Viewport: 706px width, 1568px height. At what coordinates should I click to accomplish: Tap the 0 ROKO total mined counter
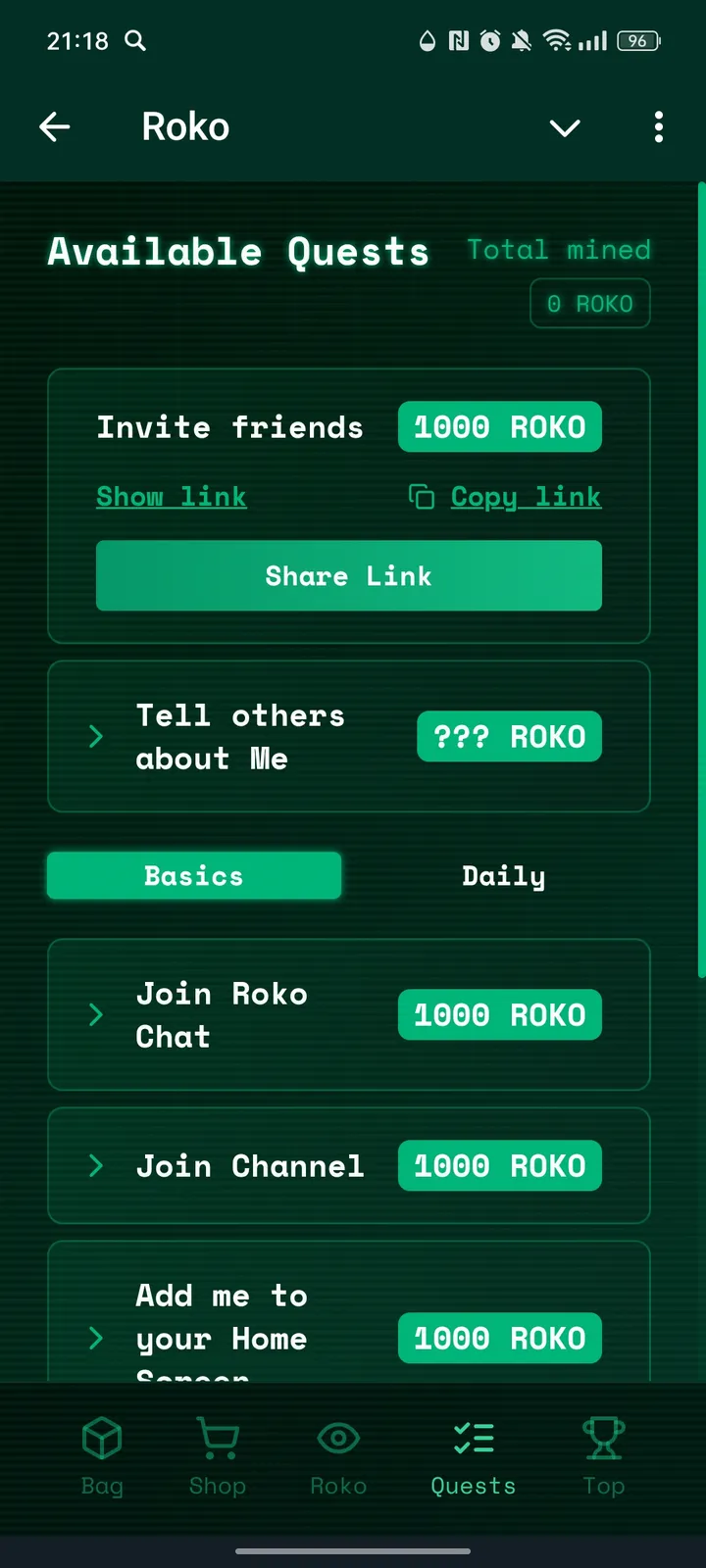pos(589,304)
